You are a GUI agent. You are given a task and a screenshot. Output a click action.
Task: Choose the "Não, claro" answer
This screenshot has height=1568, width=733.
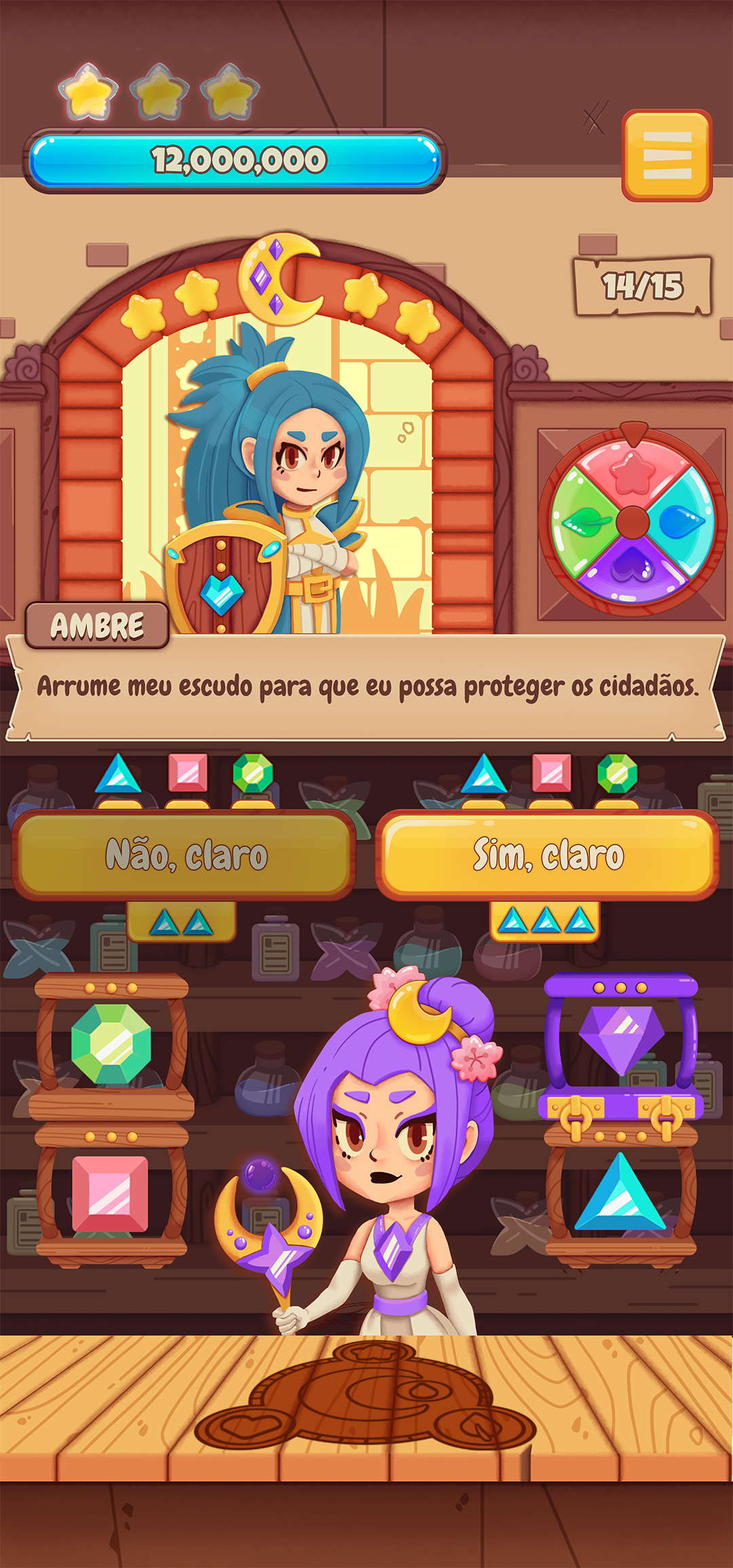(185, 855)
